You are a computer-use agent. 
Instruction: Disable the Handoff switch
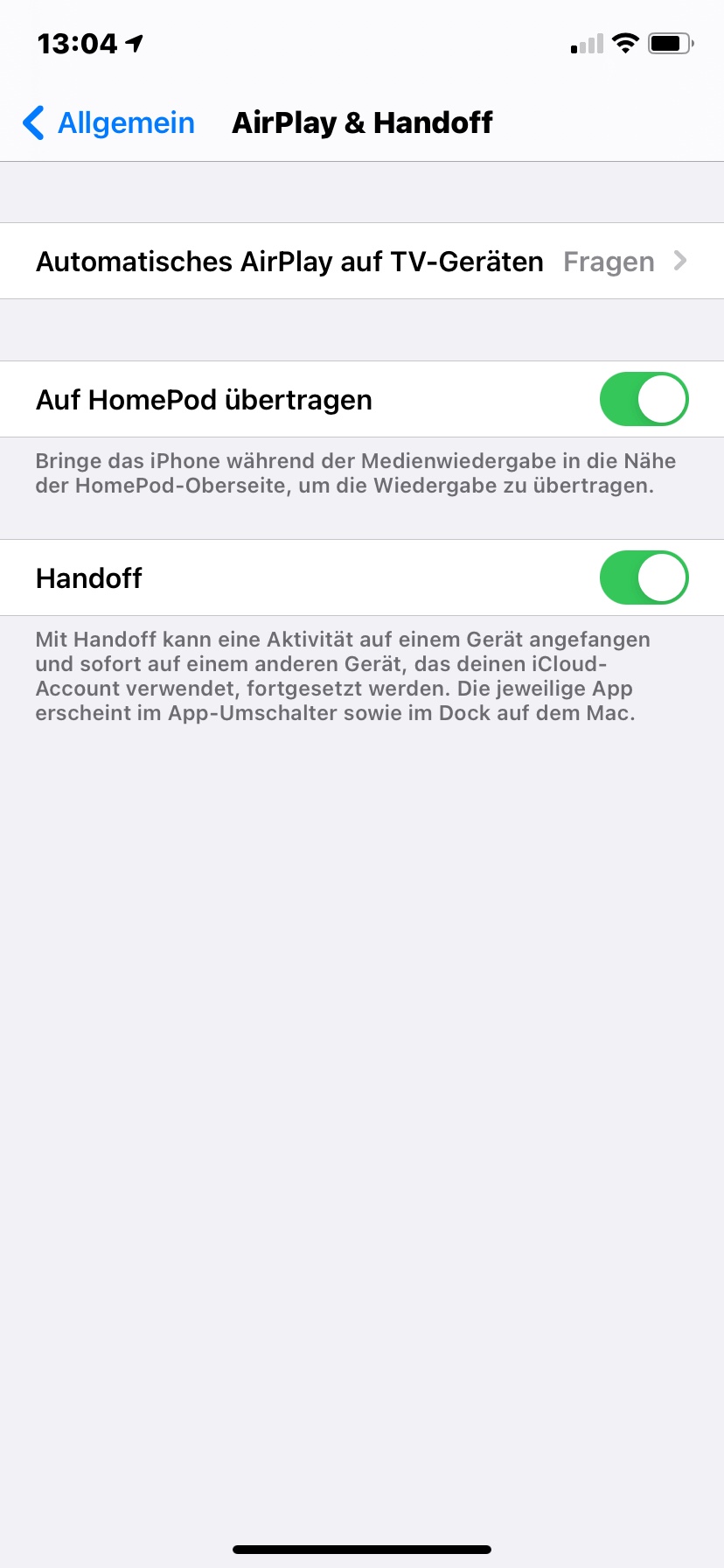click(644, 577)
